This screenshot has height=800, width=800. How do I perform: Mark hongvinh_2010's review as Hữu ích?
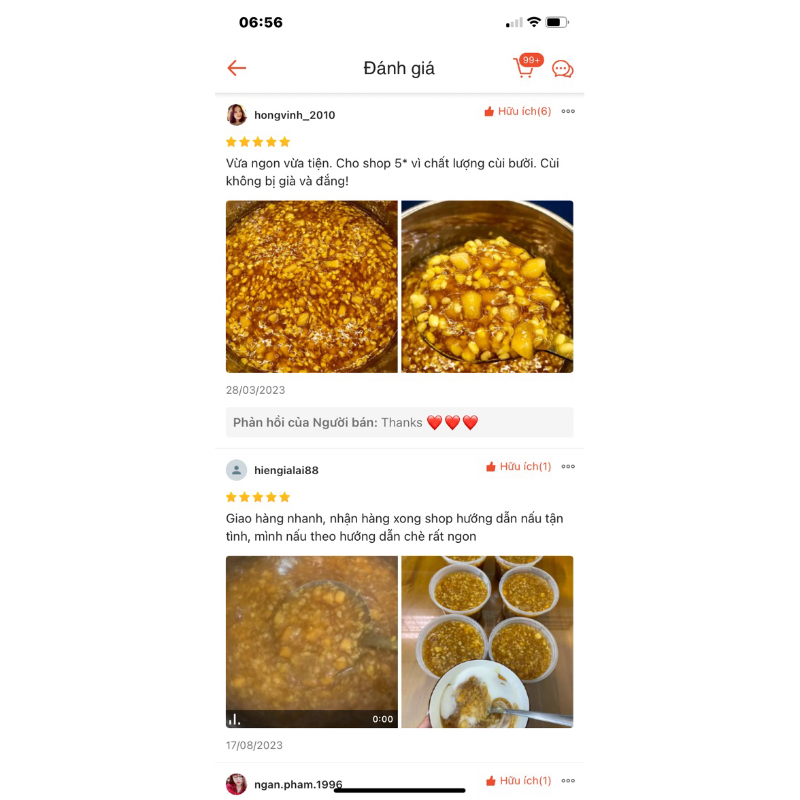(517, 111)
